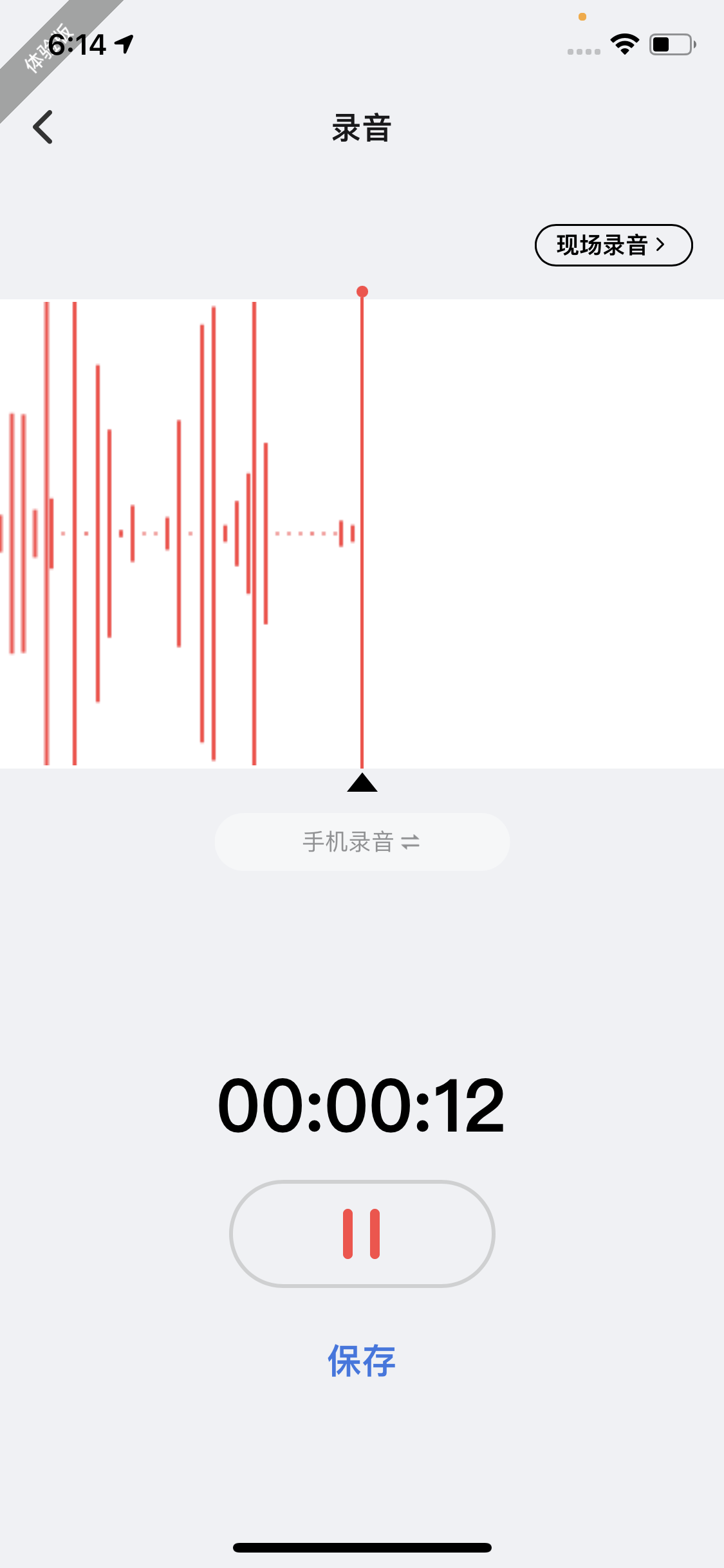The width and height of the screenshot is (724, 1568).
Task: Save the recording with 保存
Action: click(362, 1361)
